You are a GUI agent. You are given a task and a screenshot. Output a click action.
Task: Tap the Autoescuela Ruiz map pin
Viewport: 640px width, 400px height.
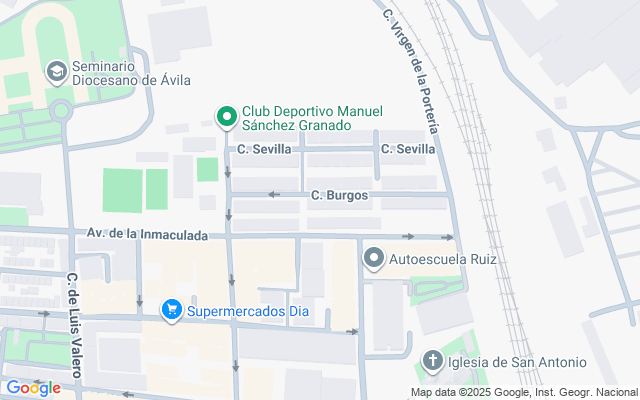point(374,259)
